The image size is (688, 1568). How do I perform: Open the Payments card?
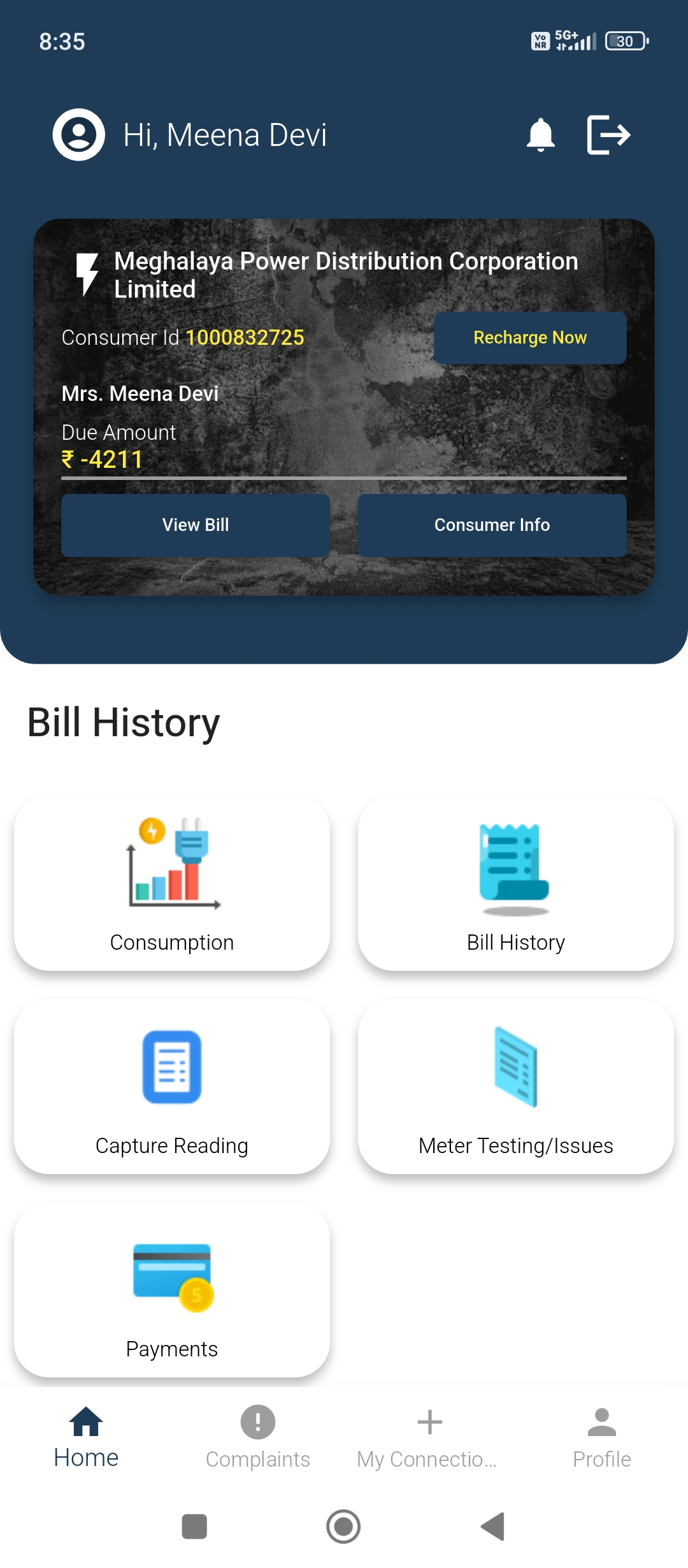click(x=172, y=1289)
